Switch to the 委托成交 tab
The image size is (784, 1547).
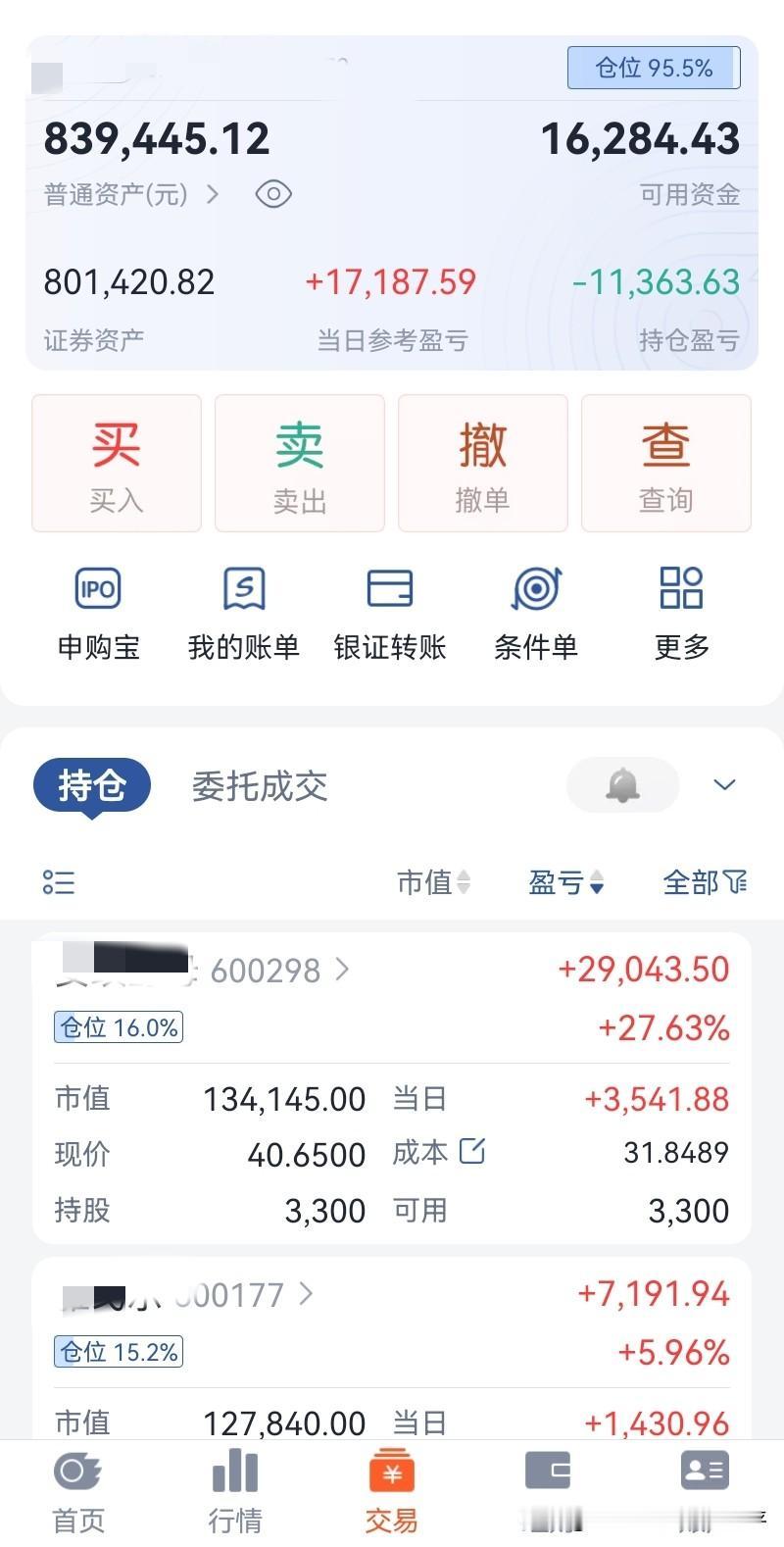point(259,786)
